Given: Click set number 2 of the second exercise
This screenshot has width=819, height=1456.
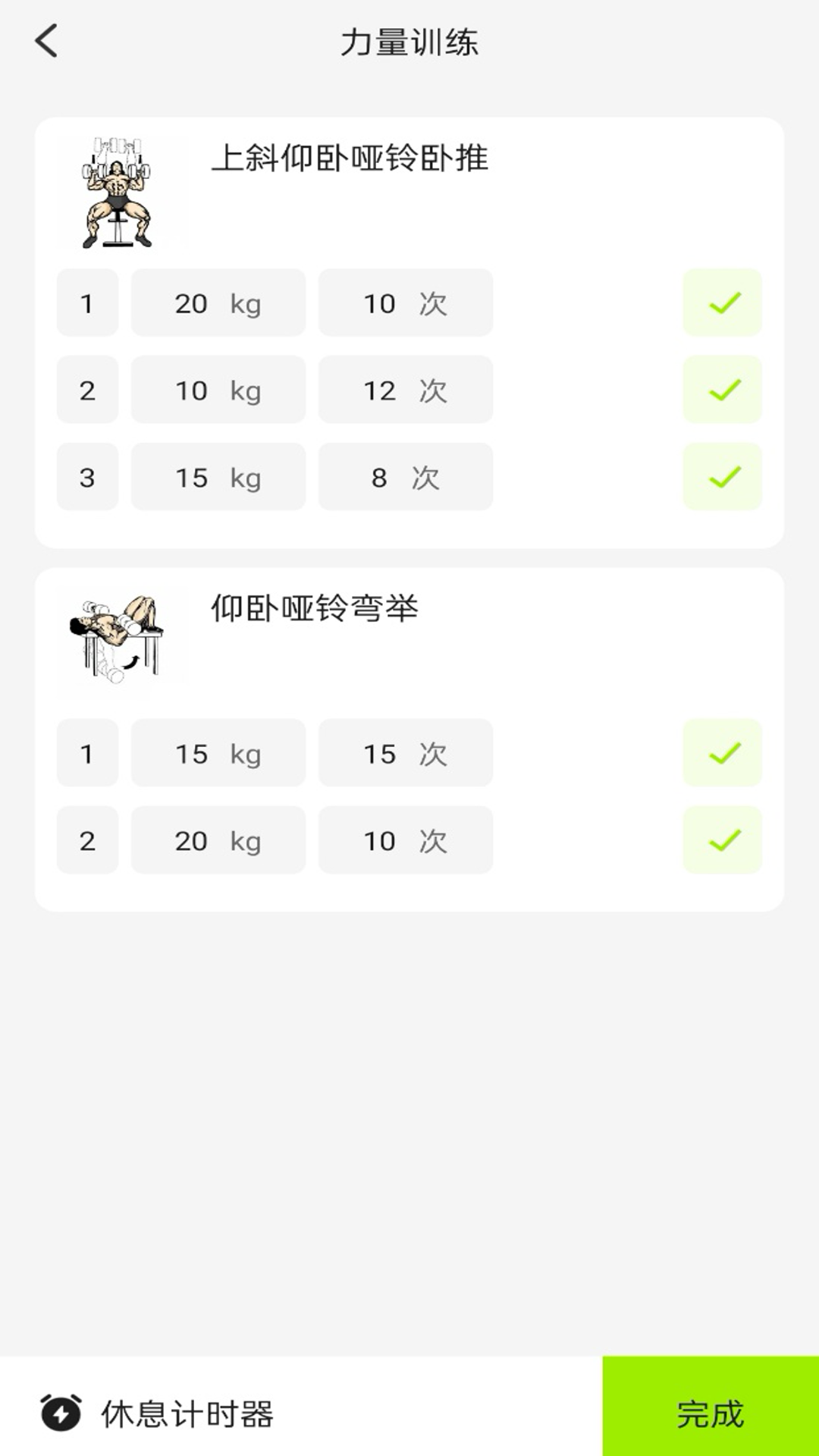Looking at the screenshot, I should coord(87,840).
